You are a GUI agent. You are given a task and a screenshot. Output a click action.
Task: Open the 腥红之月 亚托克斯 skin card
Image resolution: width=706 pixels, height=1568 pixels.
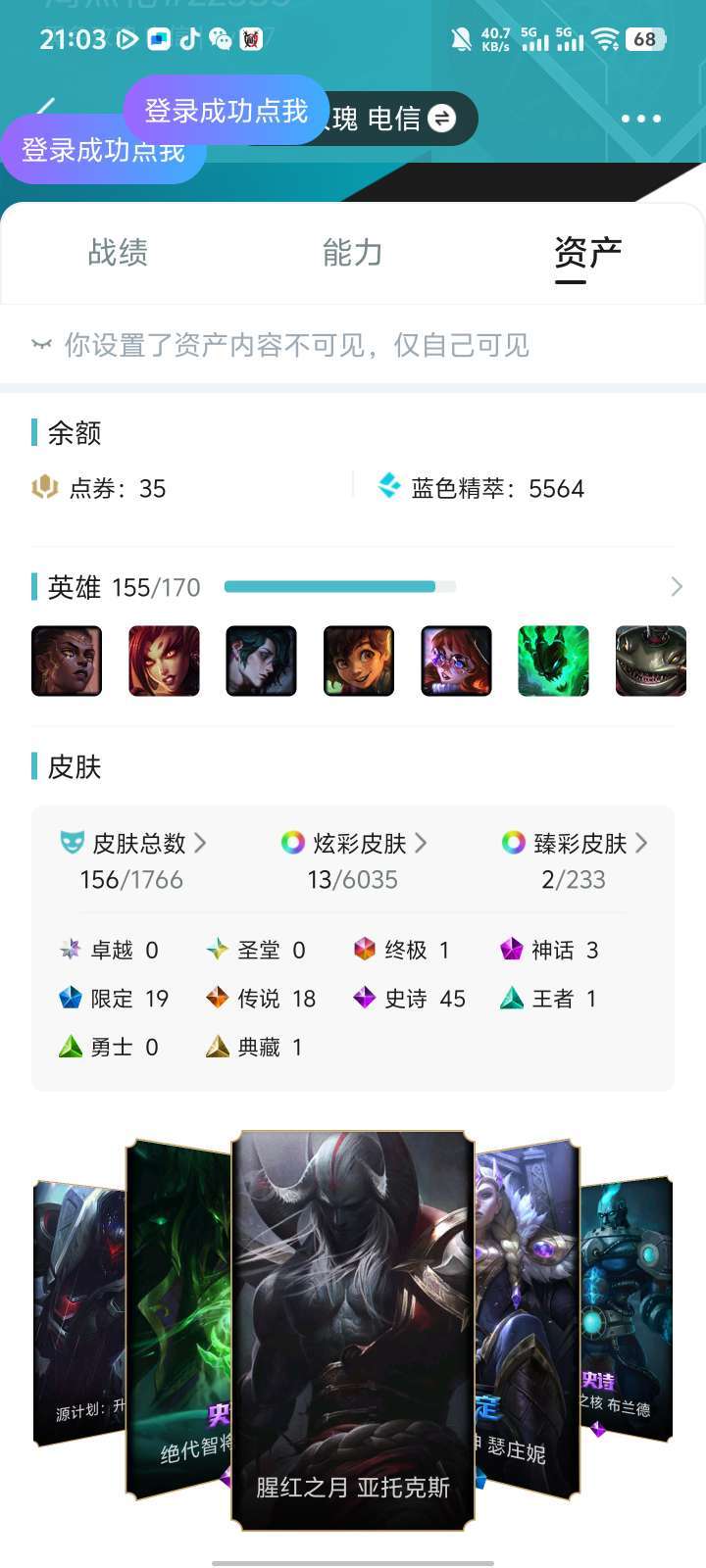(x=353, y=1330)
